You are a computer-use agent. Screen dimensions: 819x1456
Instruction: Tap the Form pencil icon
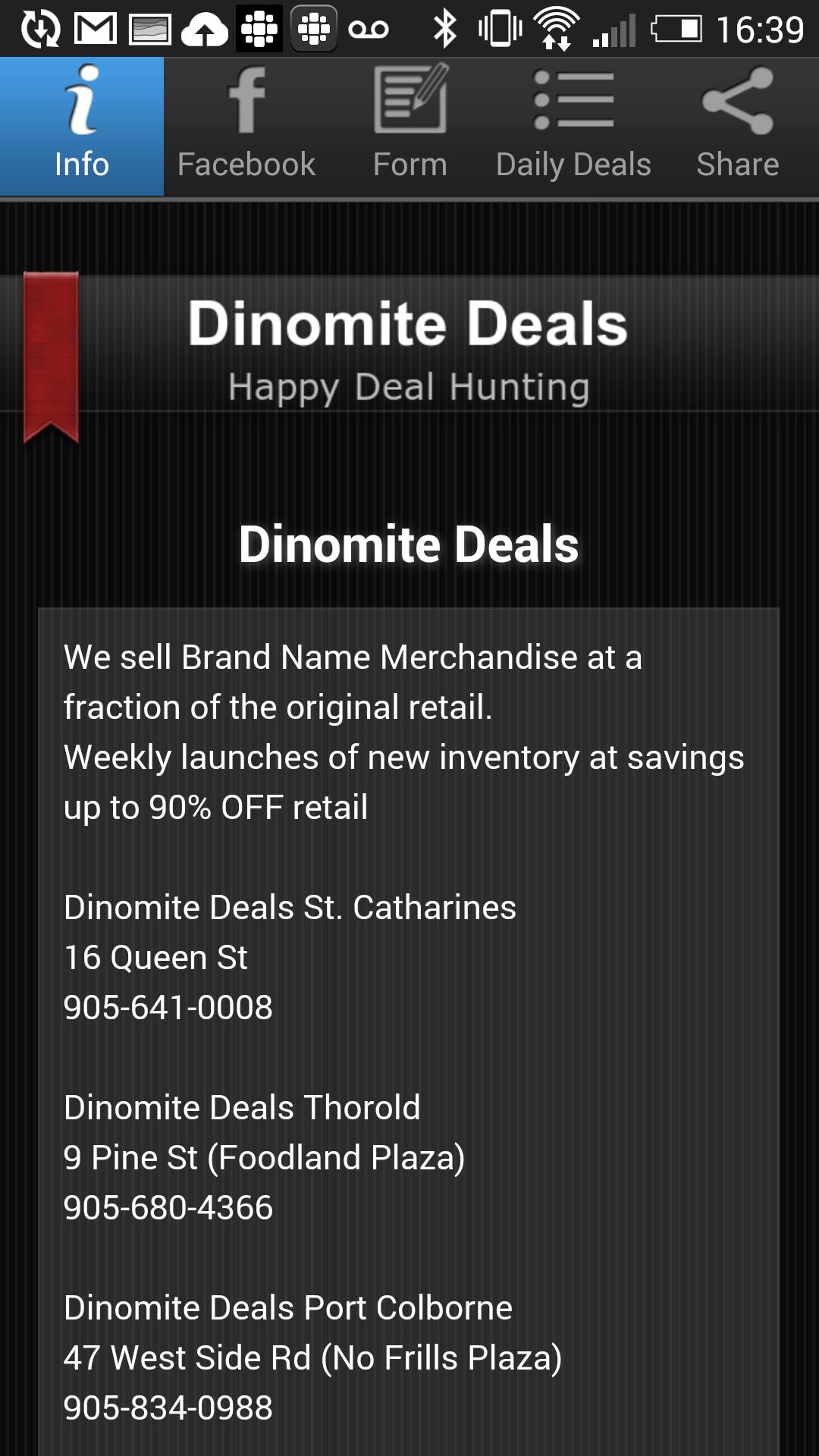[x=410, y=102]
